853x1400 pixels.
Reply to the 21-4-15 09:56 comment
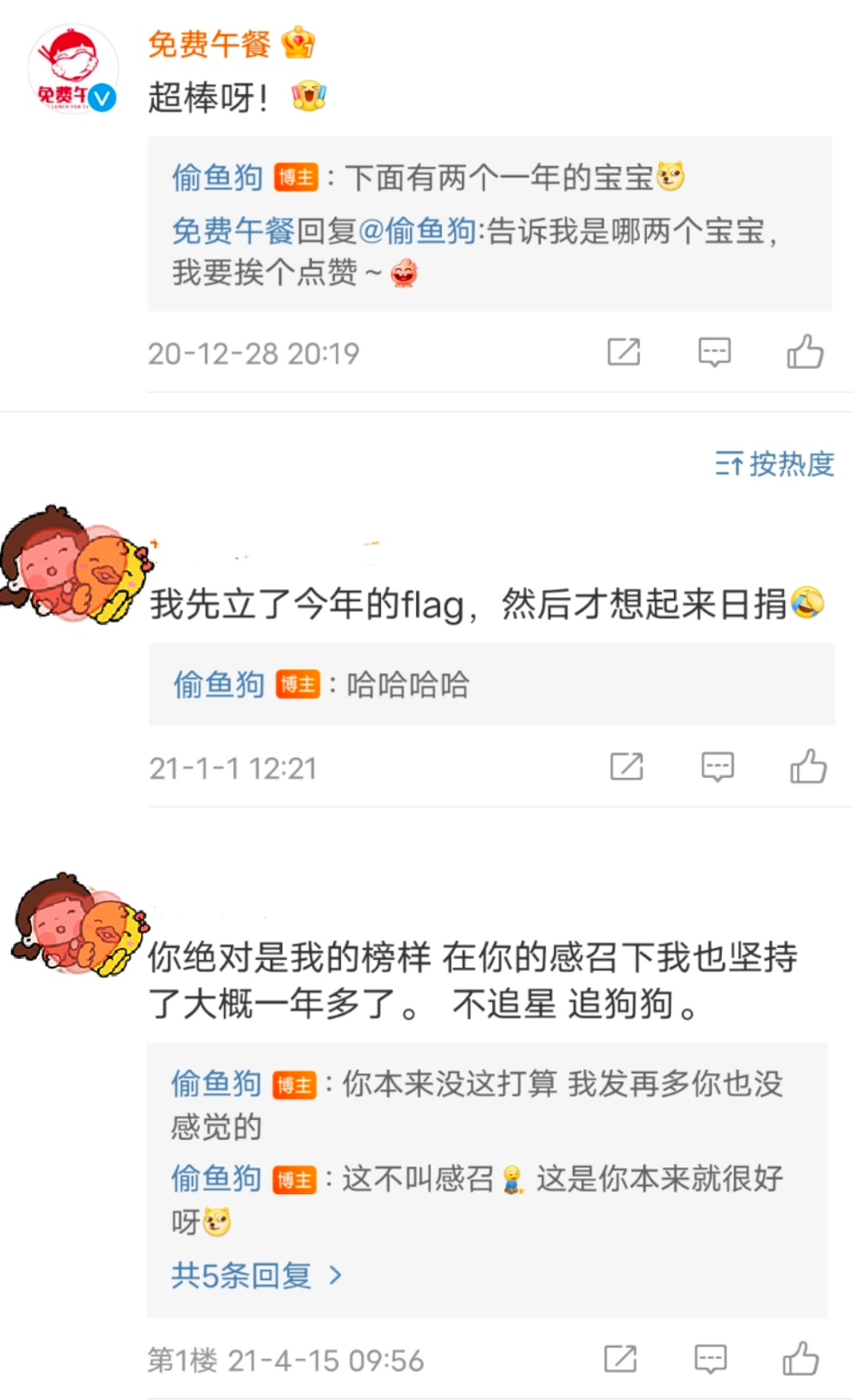tap(711, 1359)
